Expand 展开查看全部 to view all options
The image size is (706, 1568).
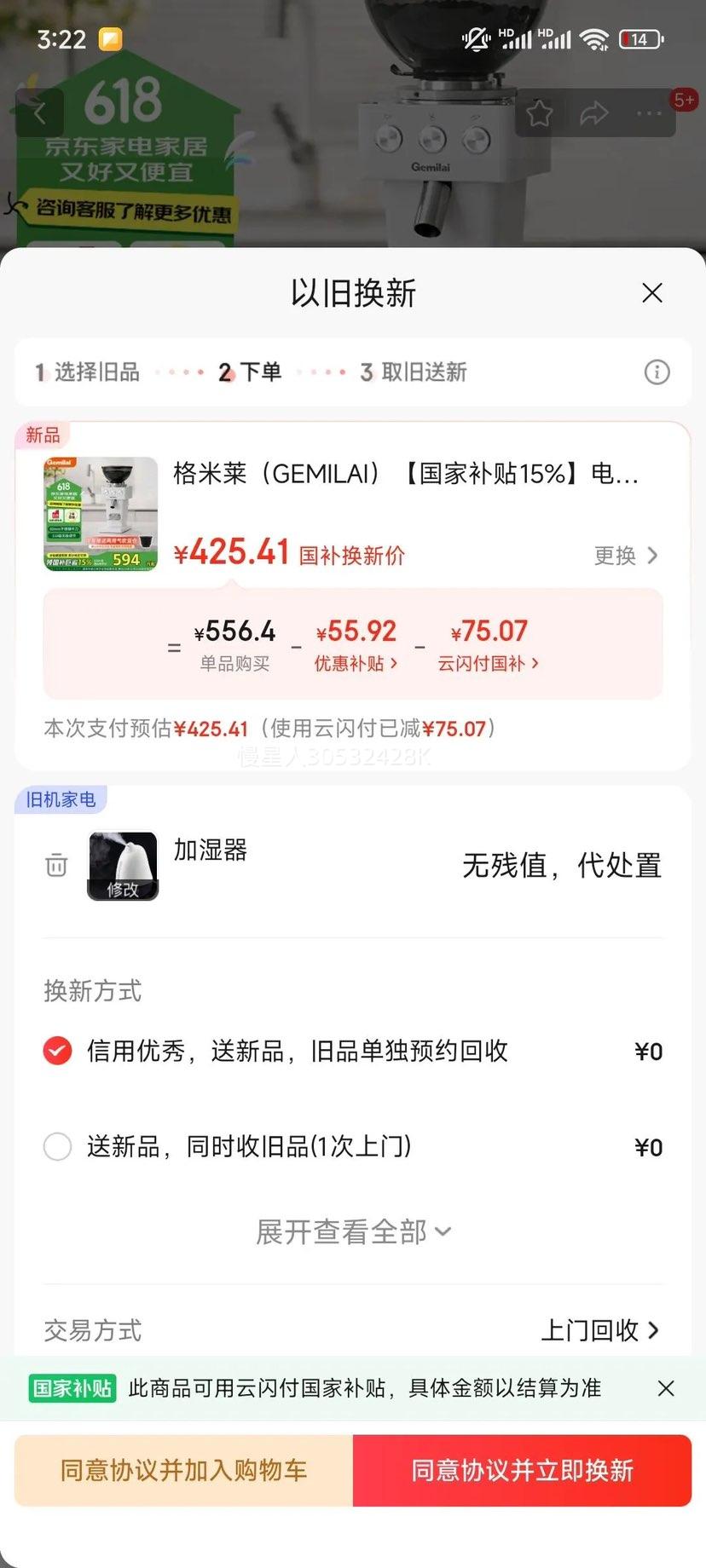coord(353,1231)
